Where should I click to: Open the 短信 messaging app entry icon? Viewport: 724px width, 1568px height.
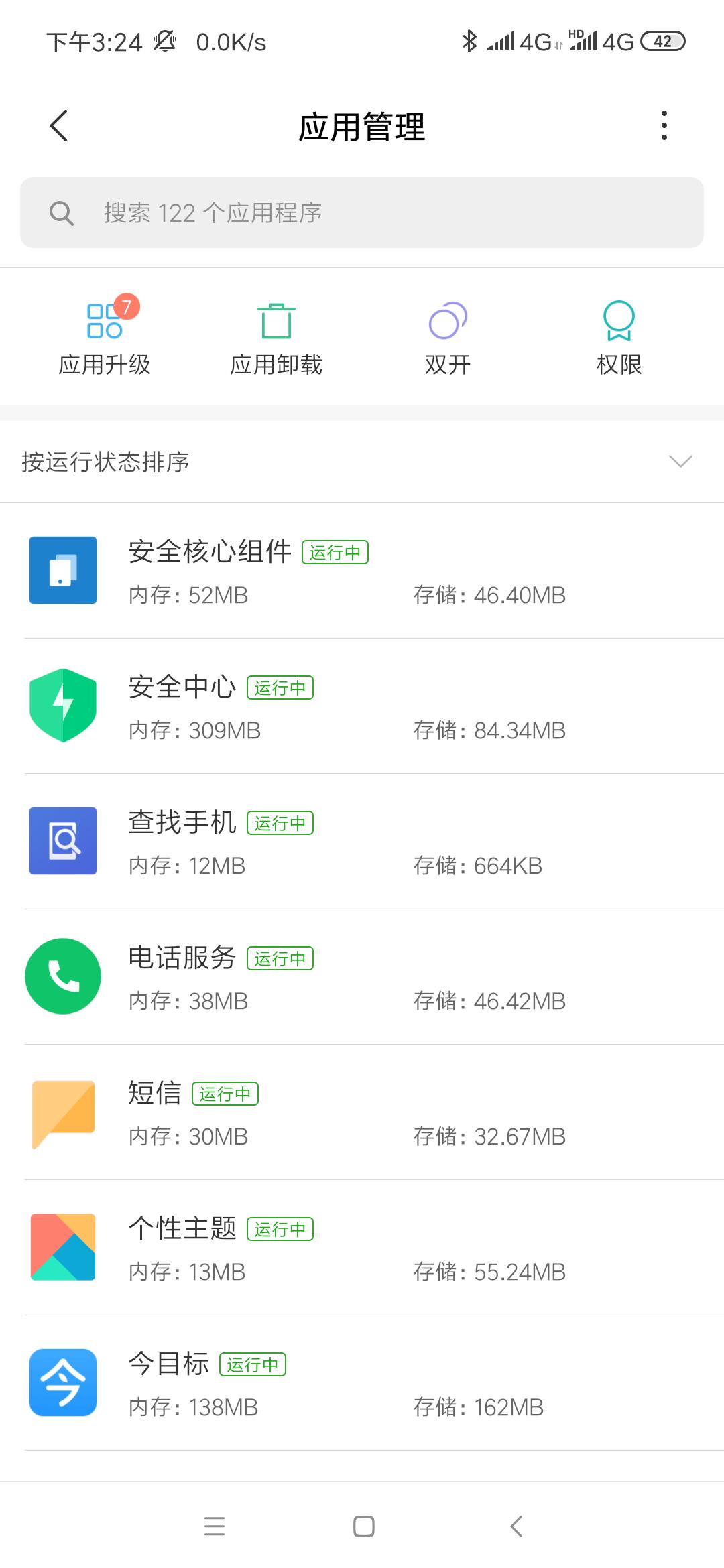62,1111
